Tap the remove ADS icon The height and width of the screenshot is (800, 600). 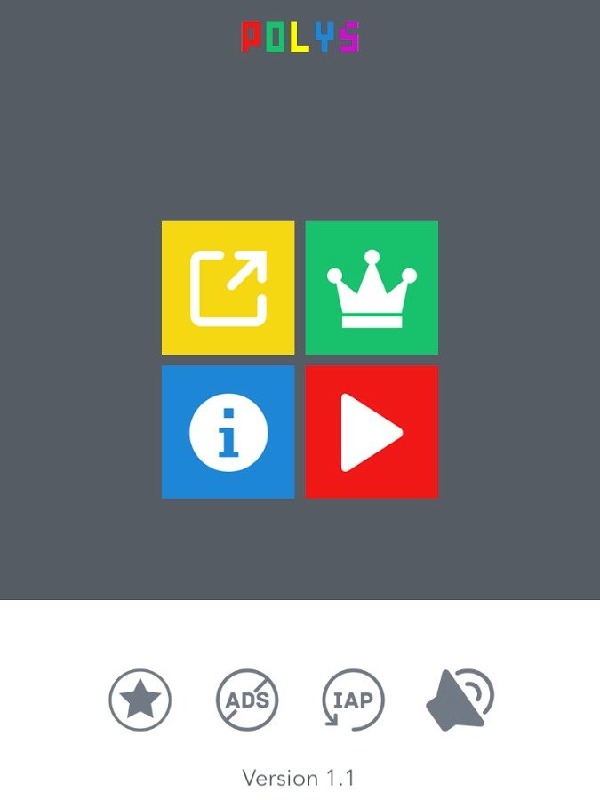(x=247, y=698)
